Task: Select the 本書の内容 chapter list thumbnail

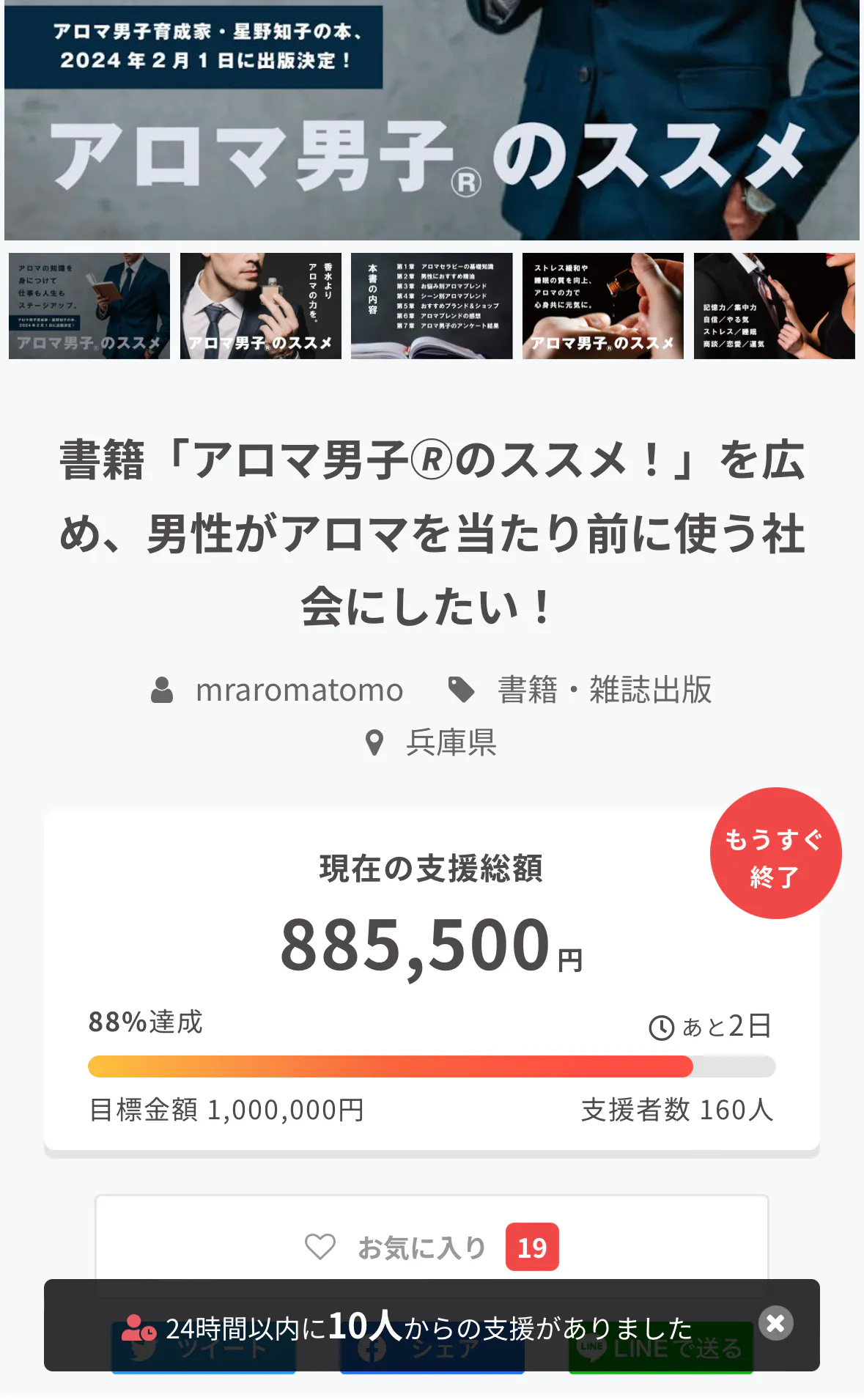Action: pos(432,306)
